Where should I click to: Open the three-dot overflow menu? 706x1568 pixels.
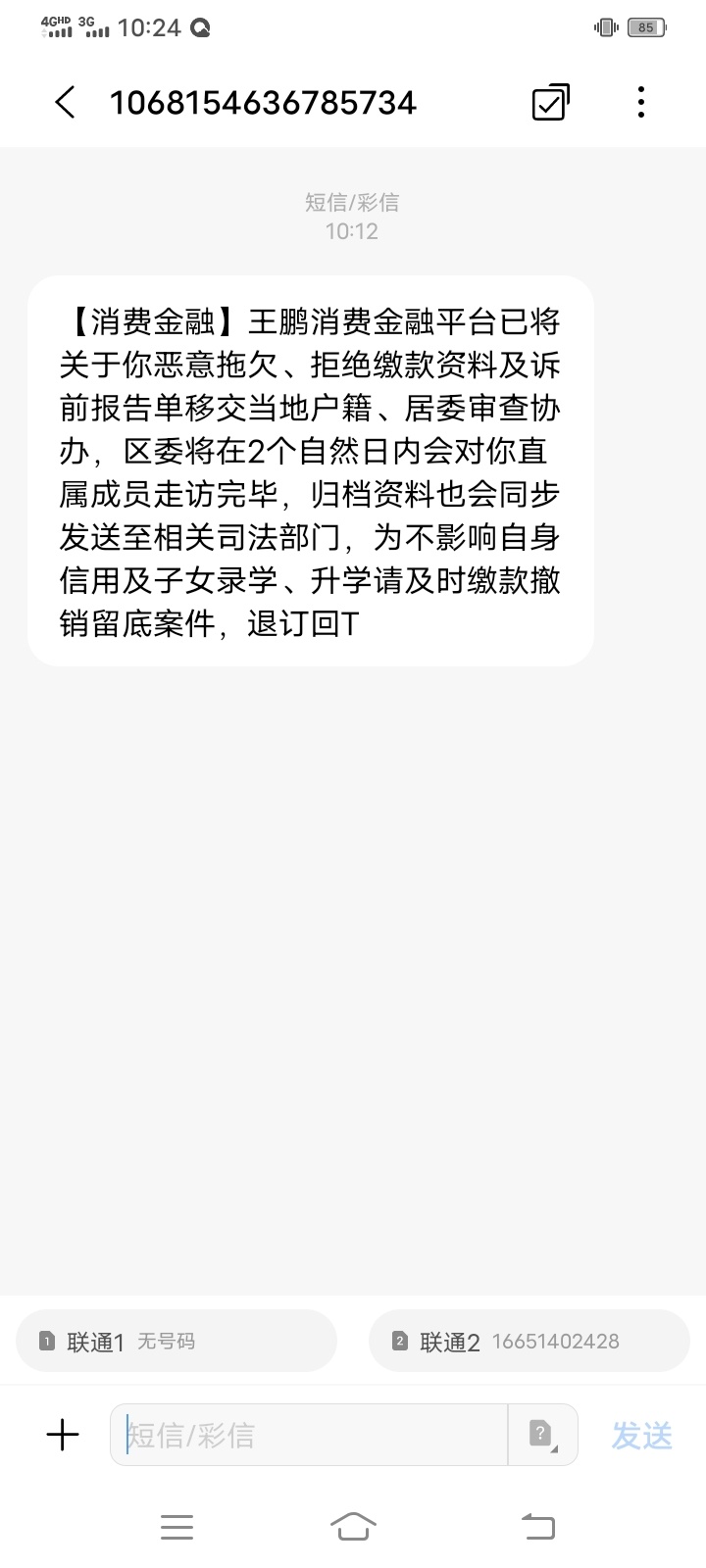click(x=641, y=102)
